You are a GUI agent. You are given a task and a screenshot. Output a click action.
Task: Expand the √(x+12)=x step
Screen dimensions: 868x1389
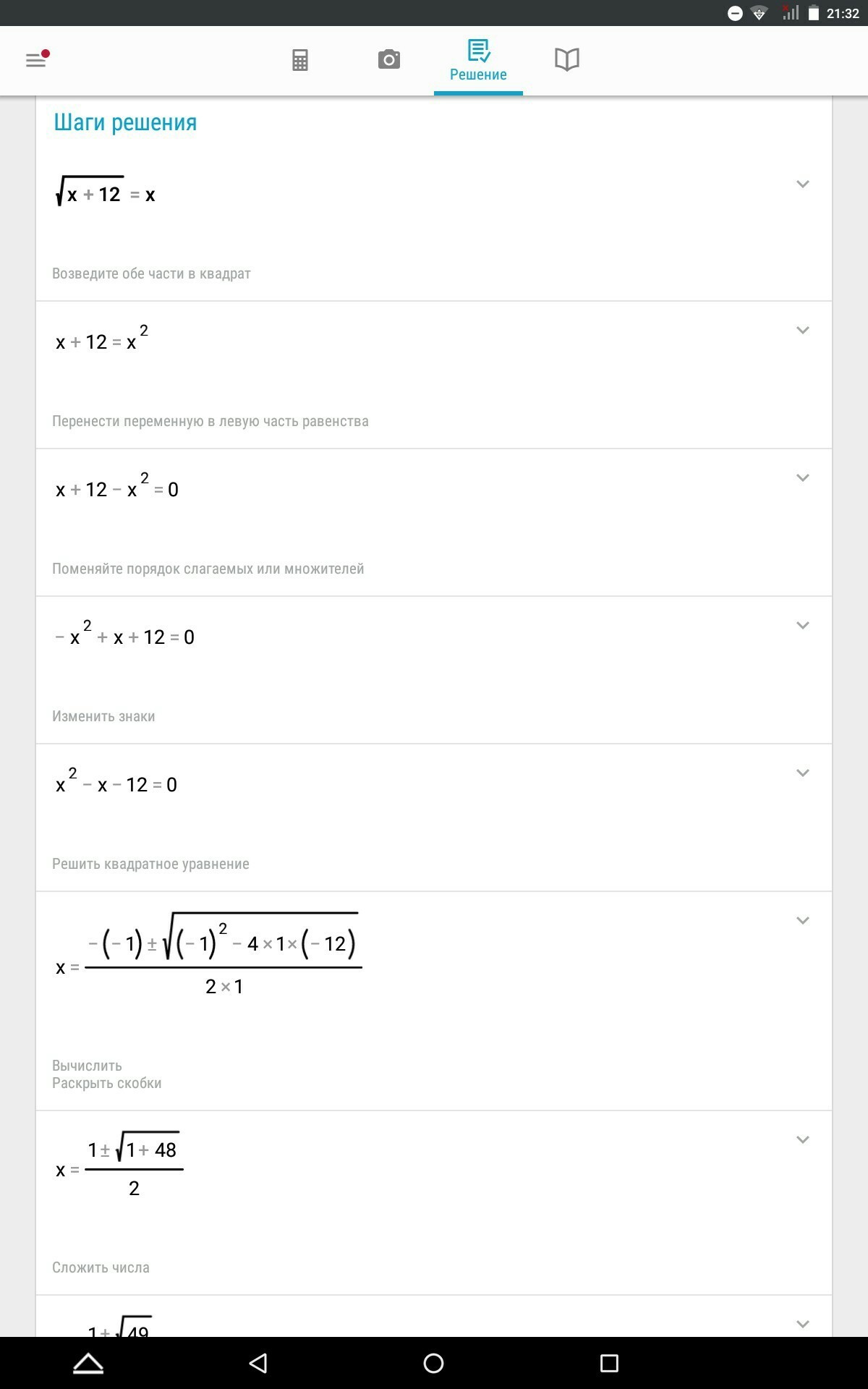802,184
